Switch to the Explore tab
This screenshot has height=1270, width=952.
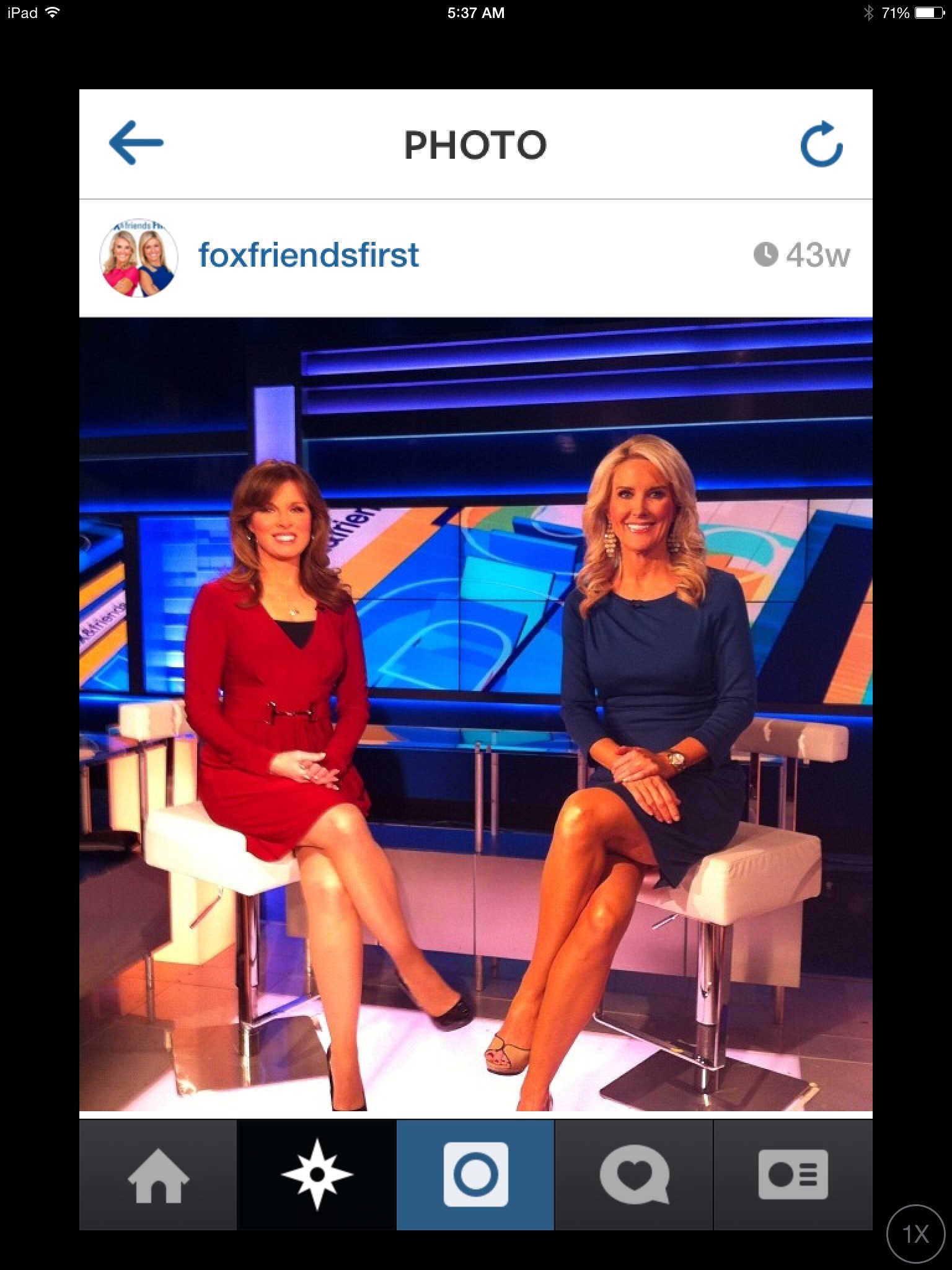click(317, 1175)
